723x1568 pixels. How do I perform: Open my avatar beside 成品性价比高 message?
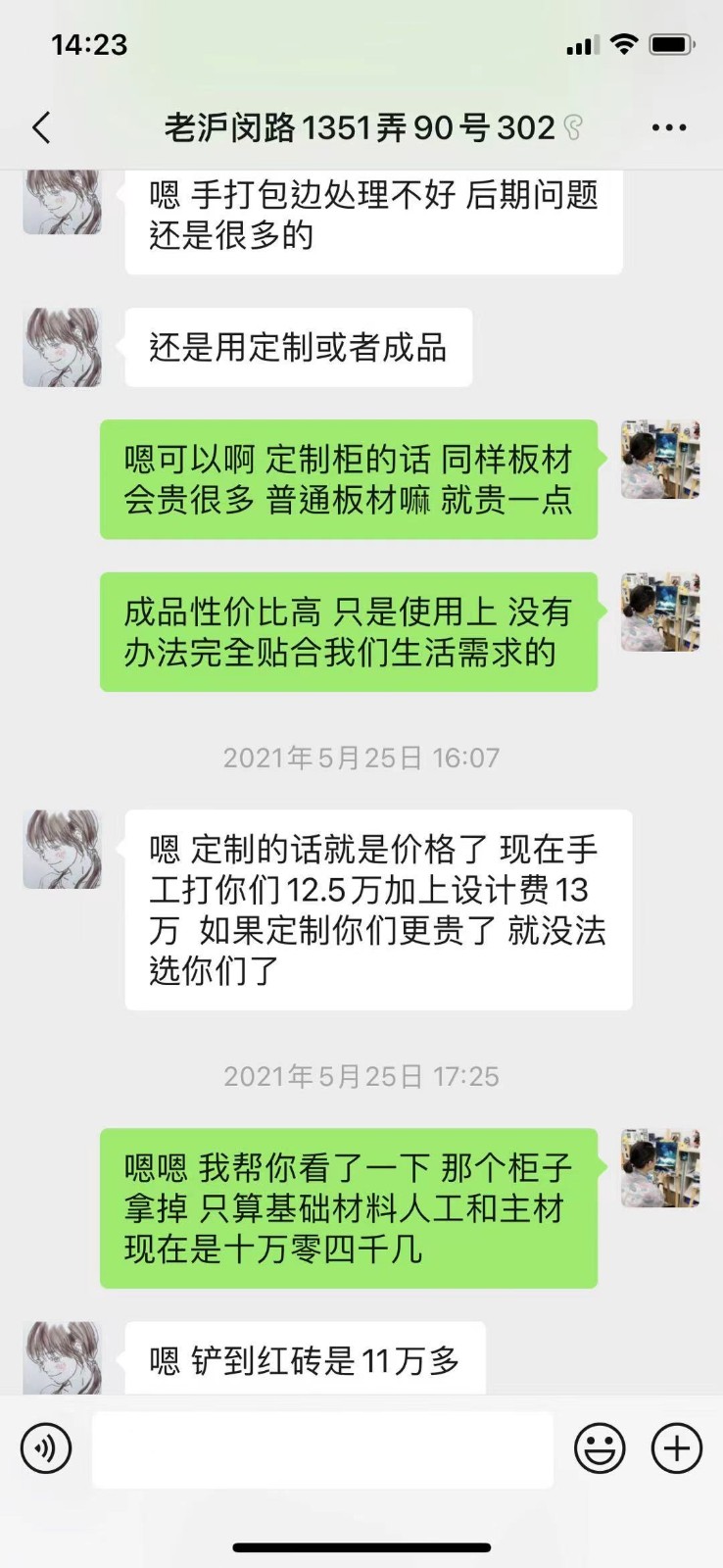(660, 612)
